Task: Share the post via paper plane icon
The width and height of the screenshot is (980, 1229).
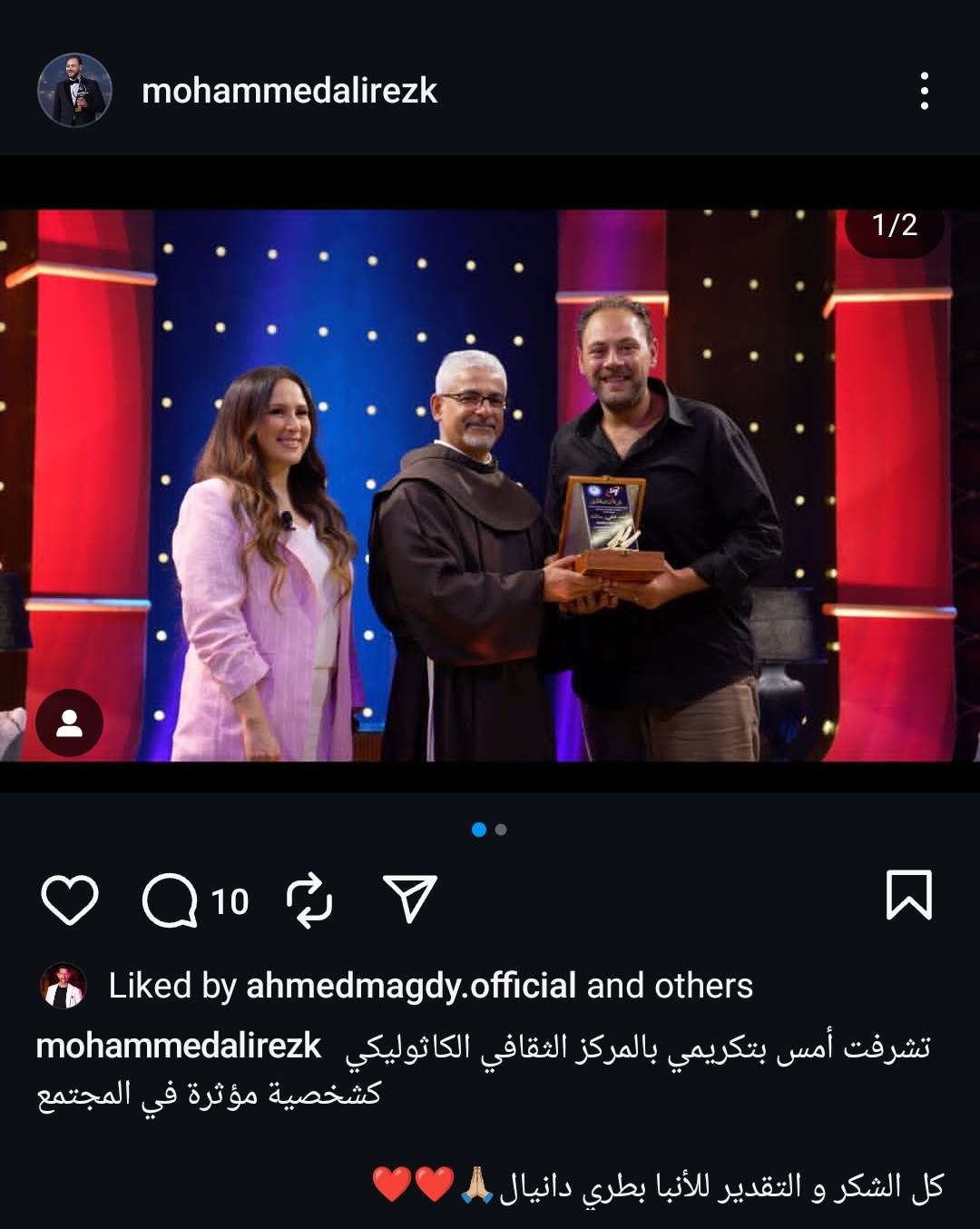Action: pos(410,900)
